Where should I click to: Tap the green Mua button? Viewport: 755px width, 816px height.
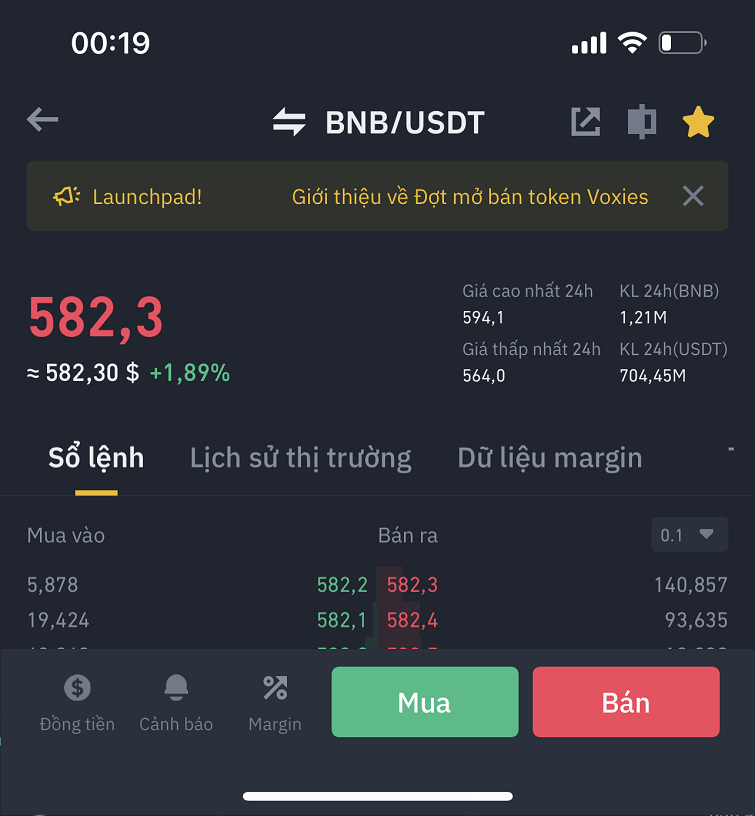pos(425,702)
